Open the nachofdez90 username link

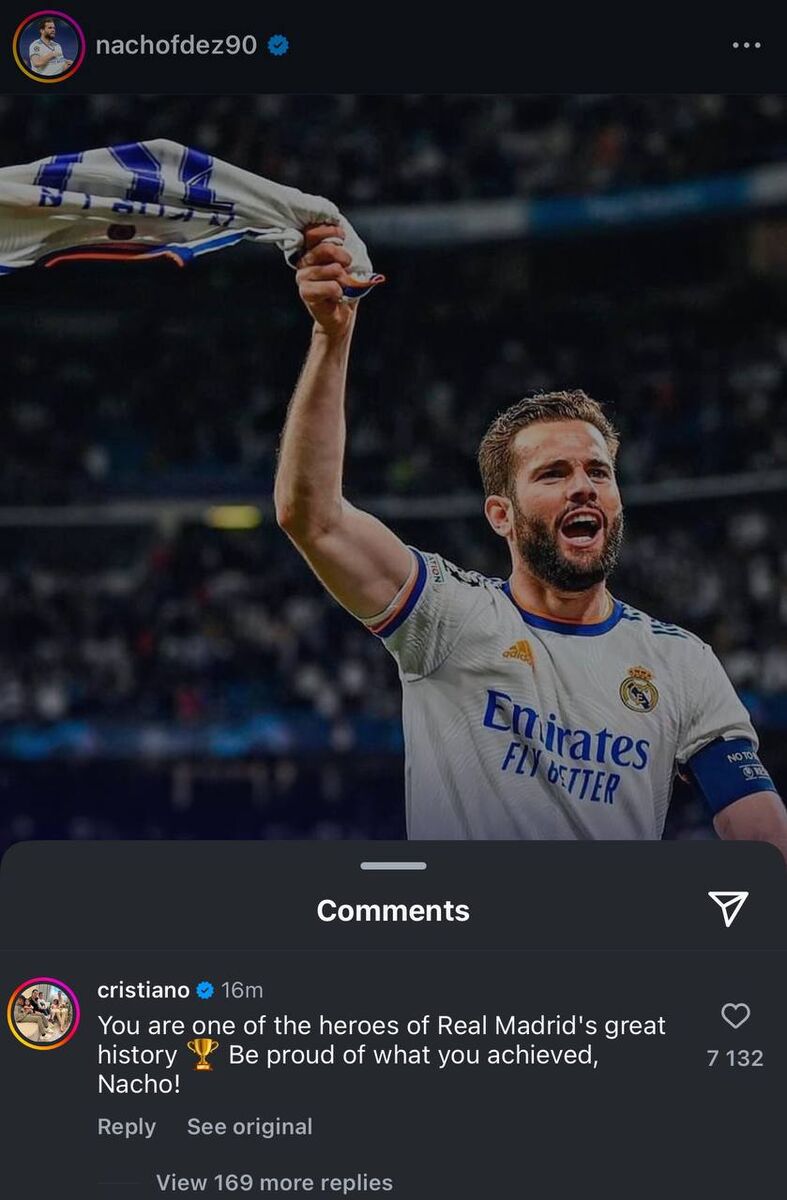(x=176, y=45)
